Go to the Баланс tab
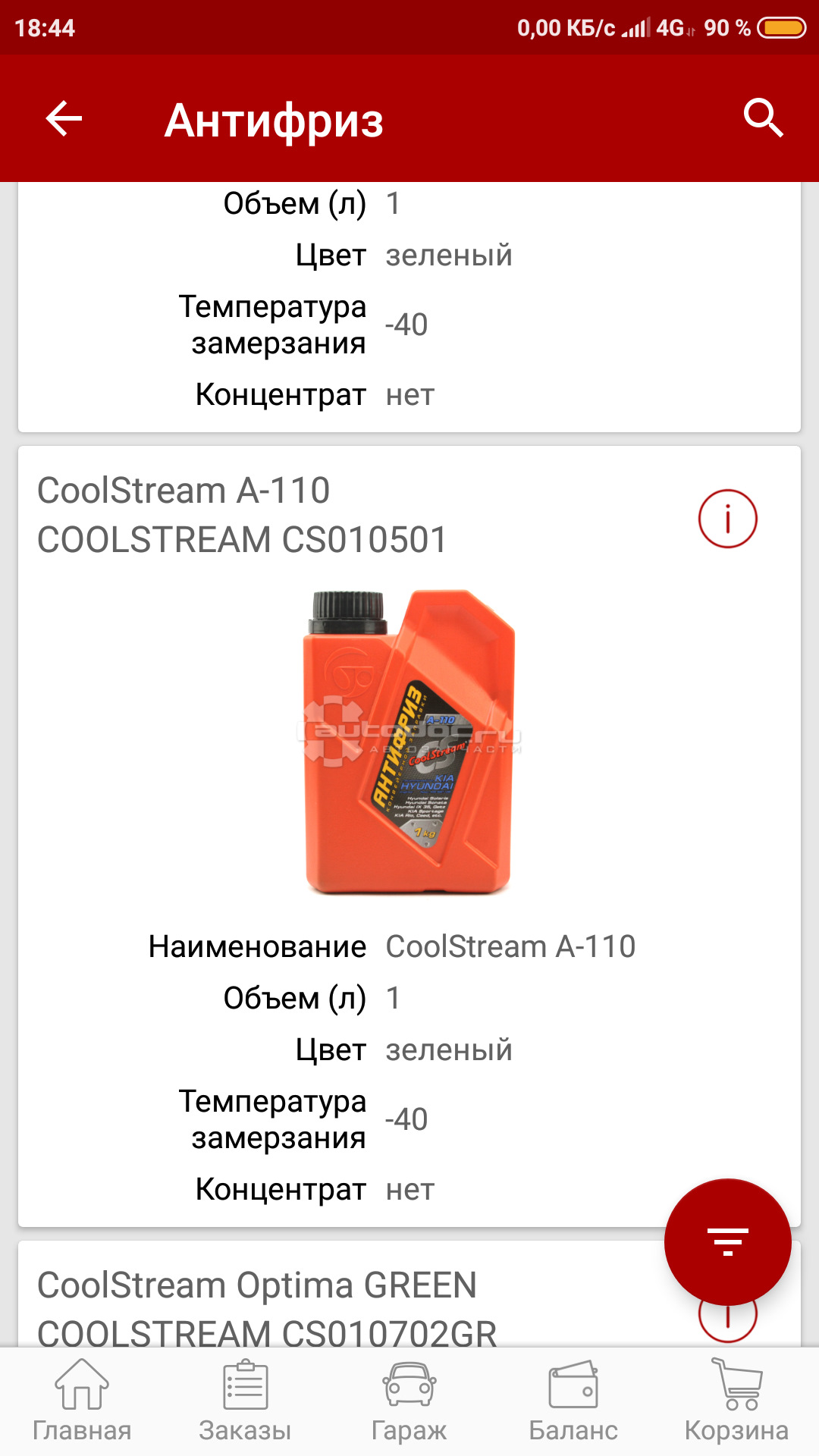Viewport: 819px width, 1456px height. [573, 1401]
